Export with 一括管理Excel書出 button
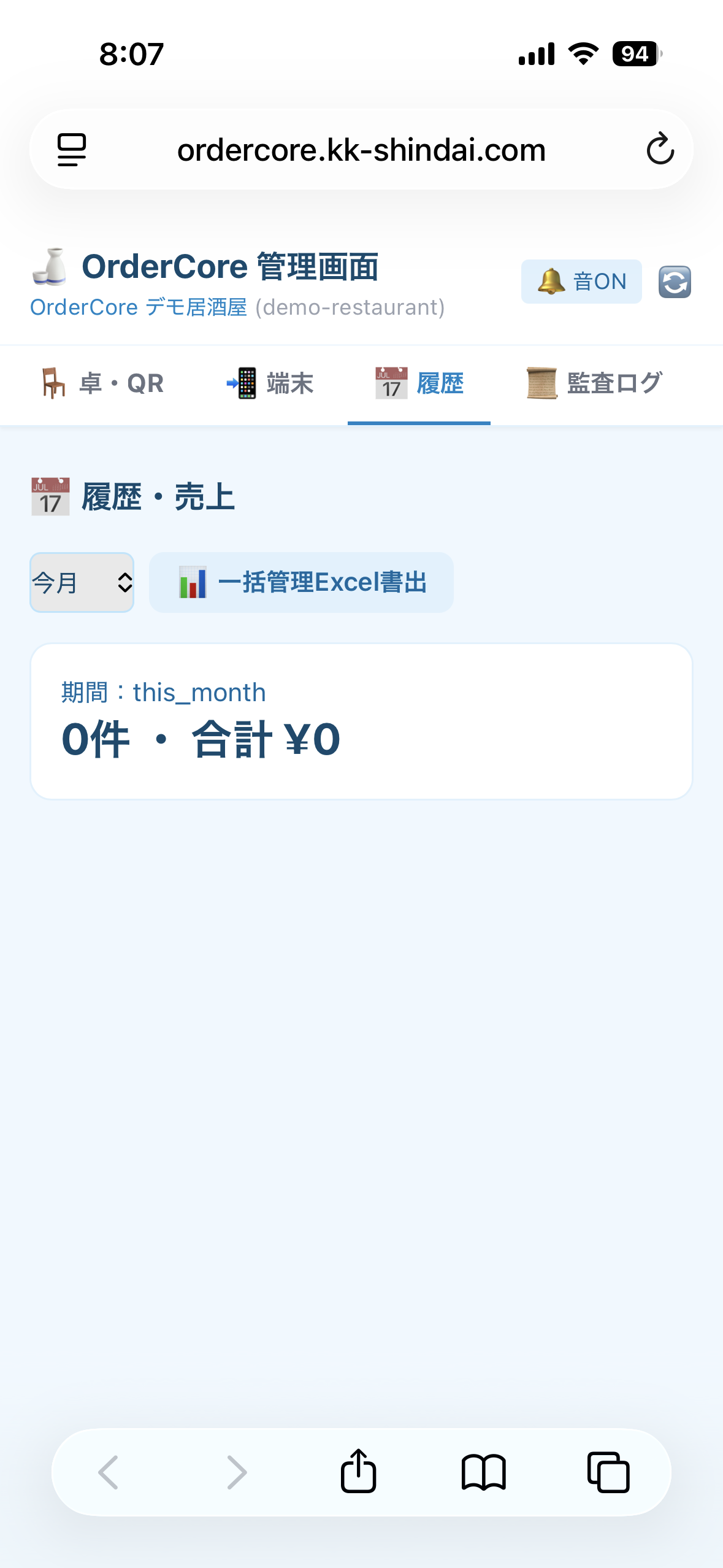 click(x=301, y=582)
